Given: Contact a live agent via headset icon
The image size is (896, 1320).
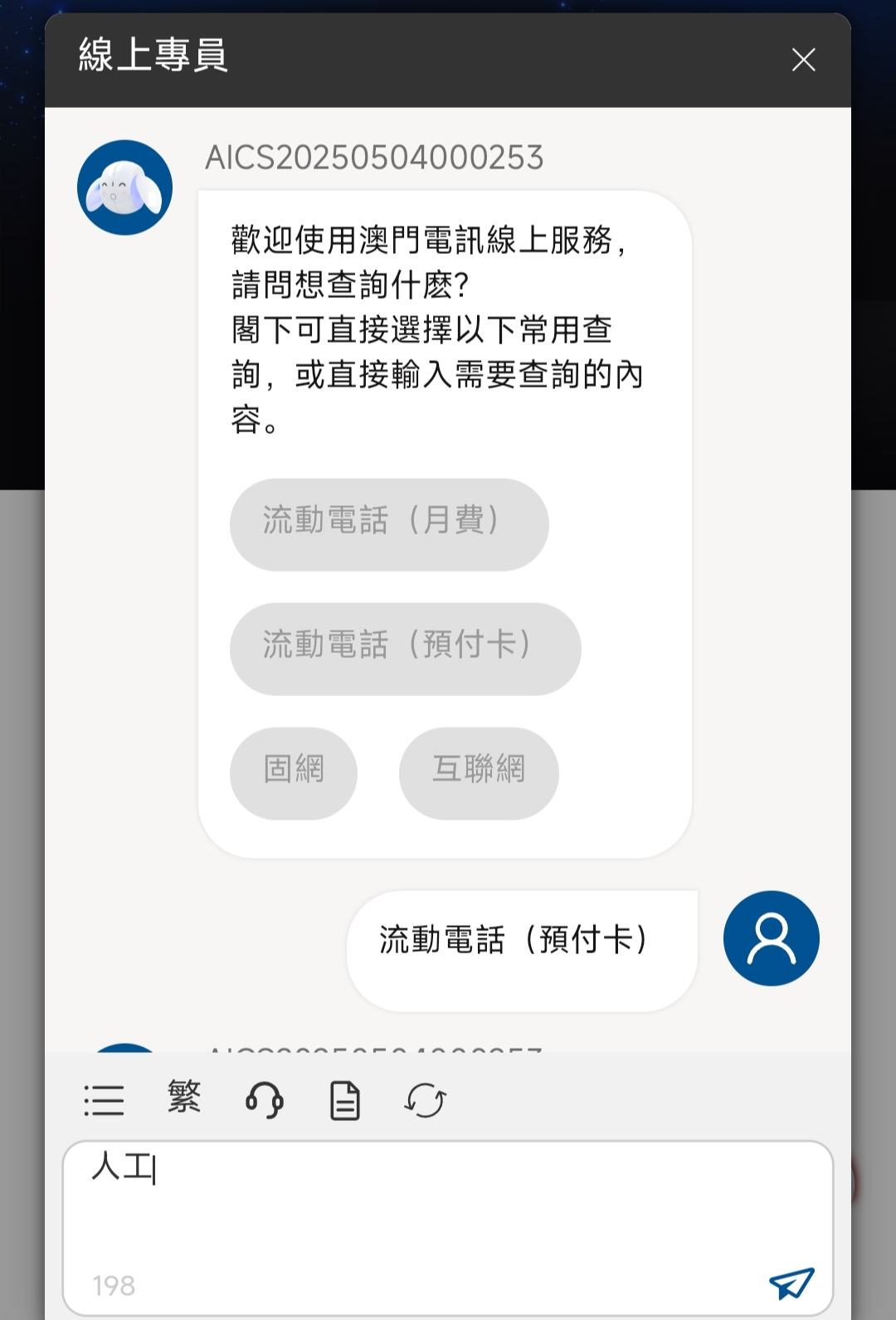Looking at the screenshot, I should pyautogui.click(x=265, y=1101).
